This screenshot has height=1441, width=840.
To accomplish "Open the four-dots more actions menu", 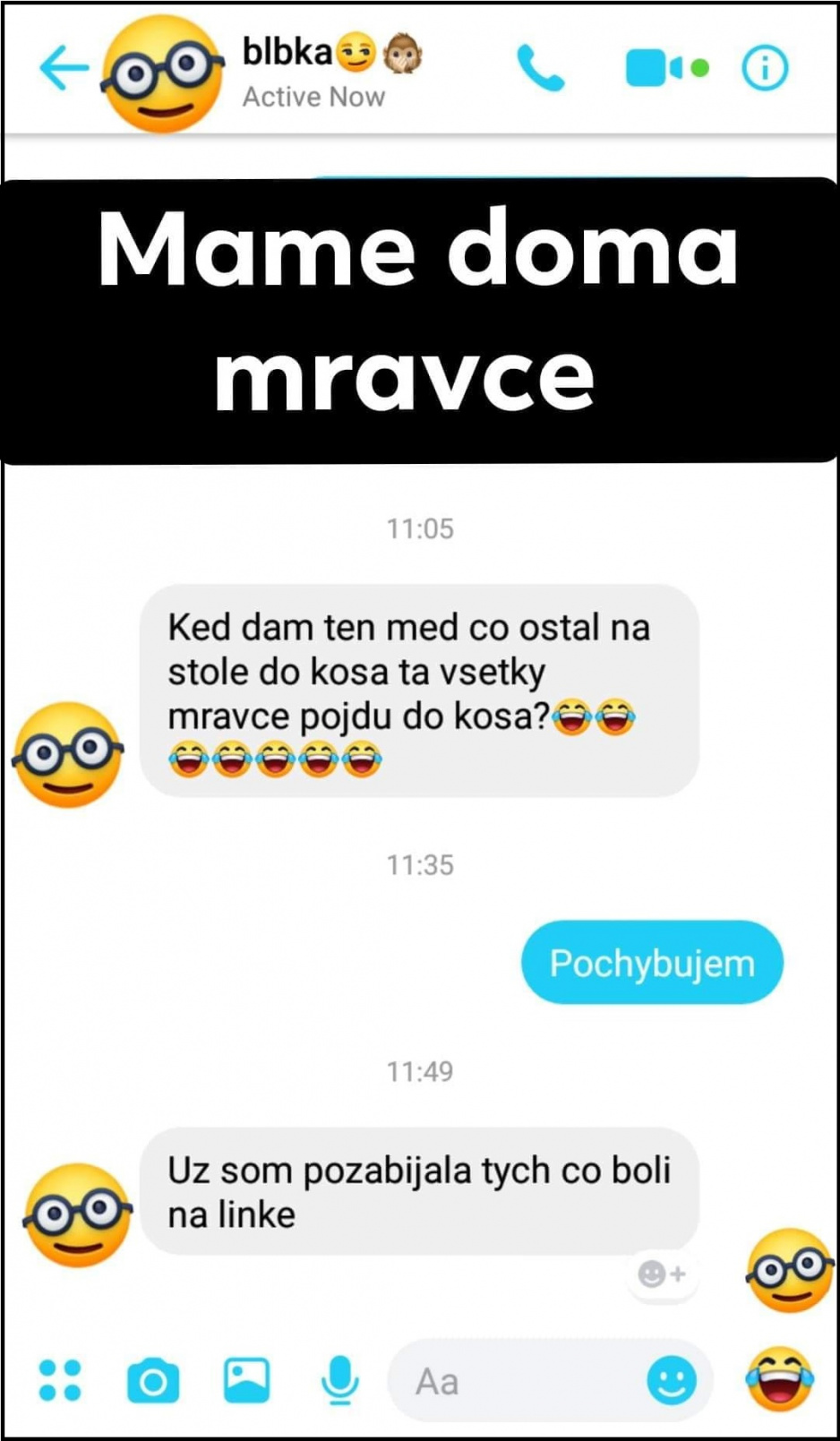I will pos(60,1380).
